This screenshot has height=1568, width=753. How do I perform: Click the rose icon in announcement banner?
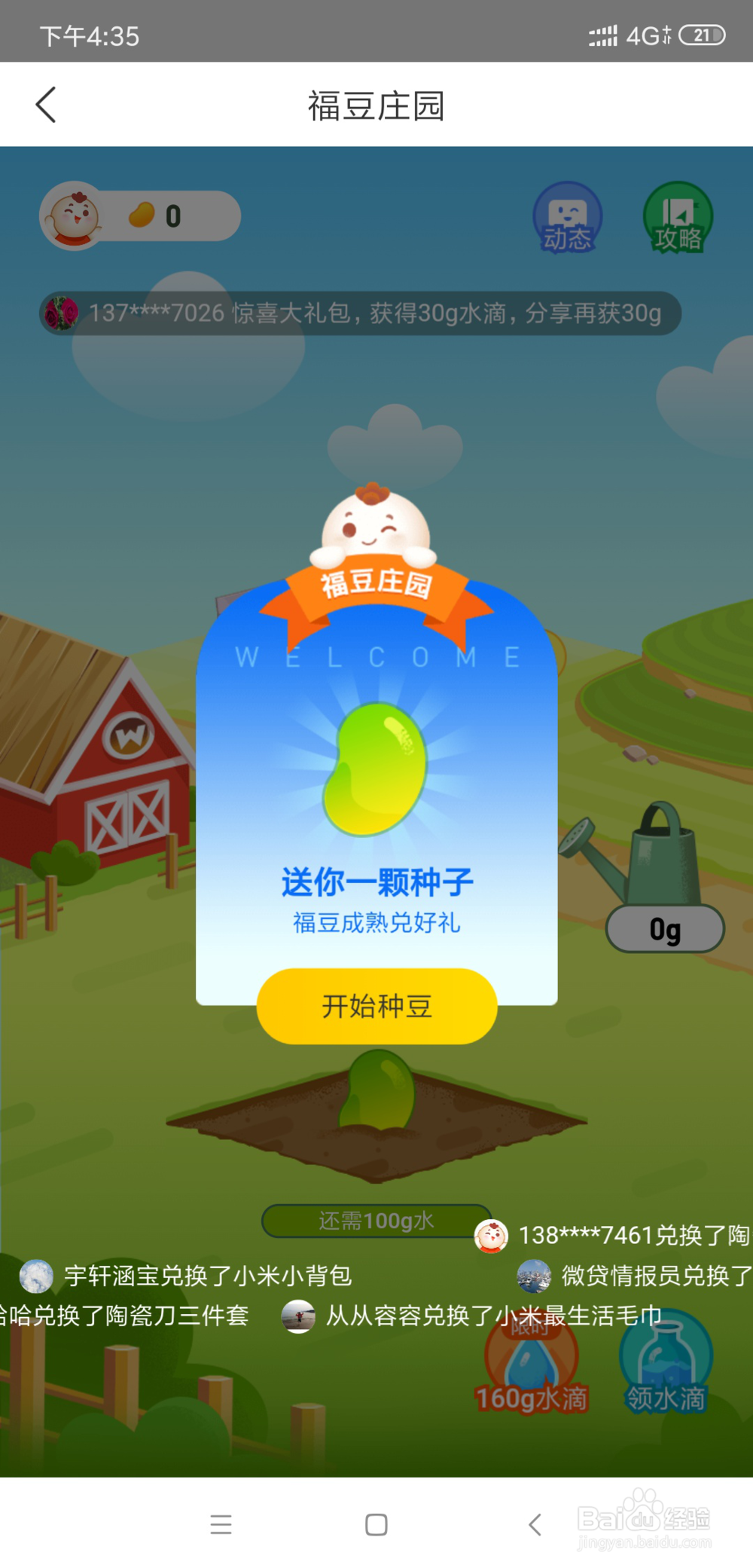[60, 313]
